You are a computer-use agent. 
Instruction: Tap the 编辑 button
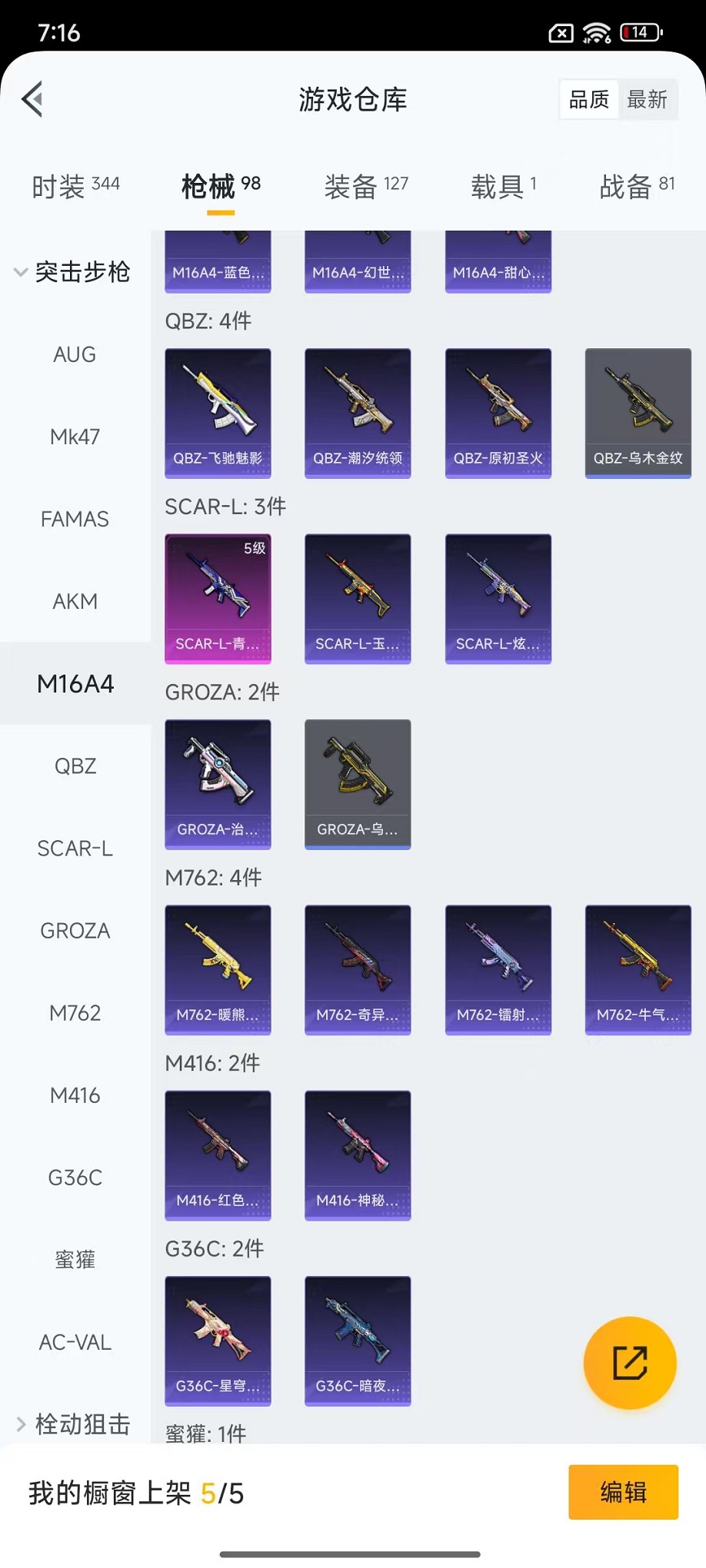point(623,1492)
